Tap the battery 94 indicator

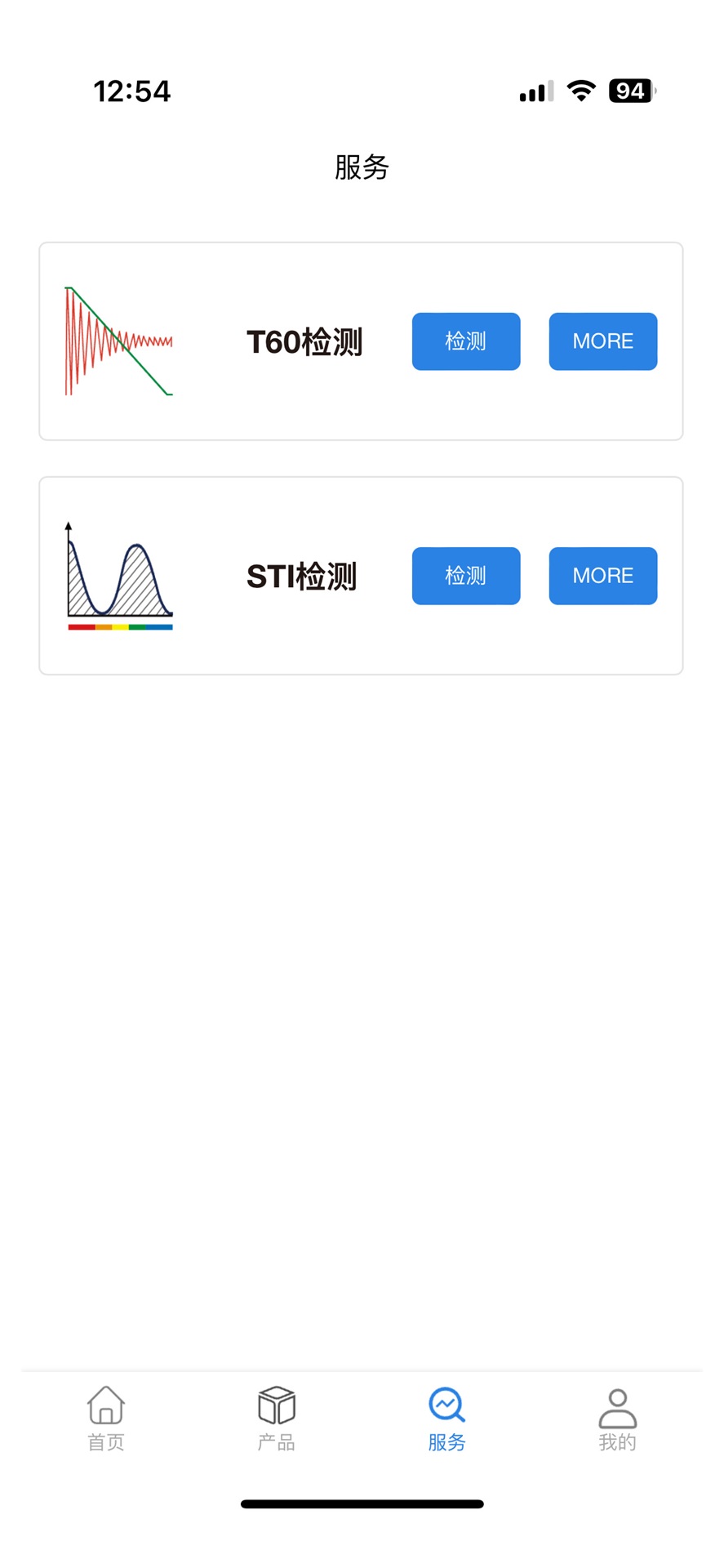pos(632,91)
